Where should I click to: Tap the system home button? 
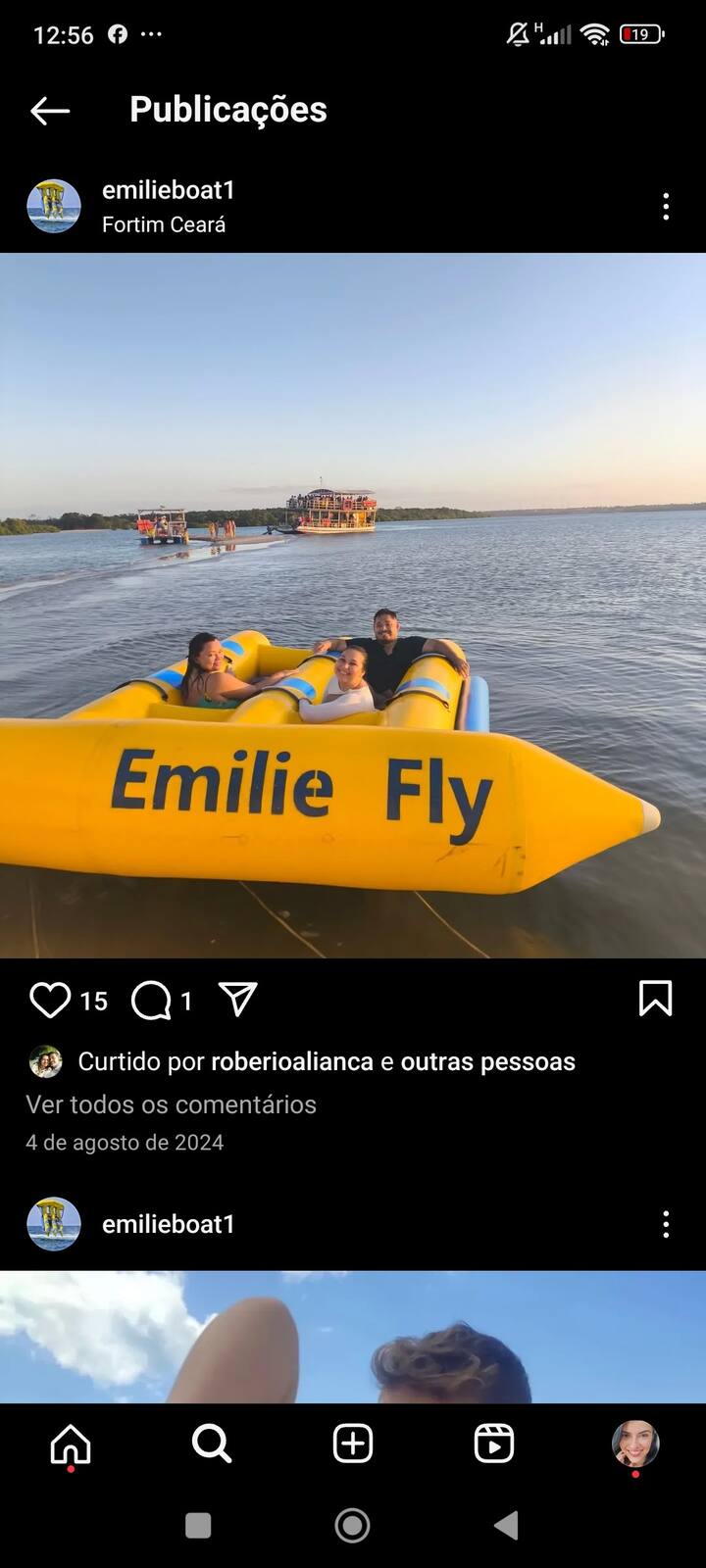353,1525
